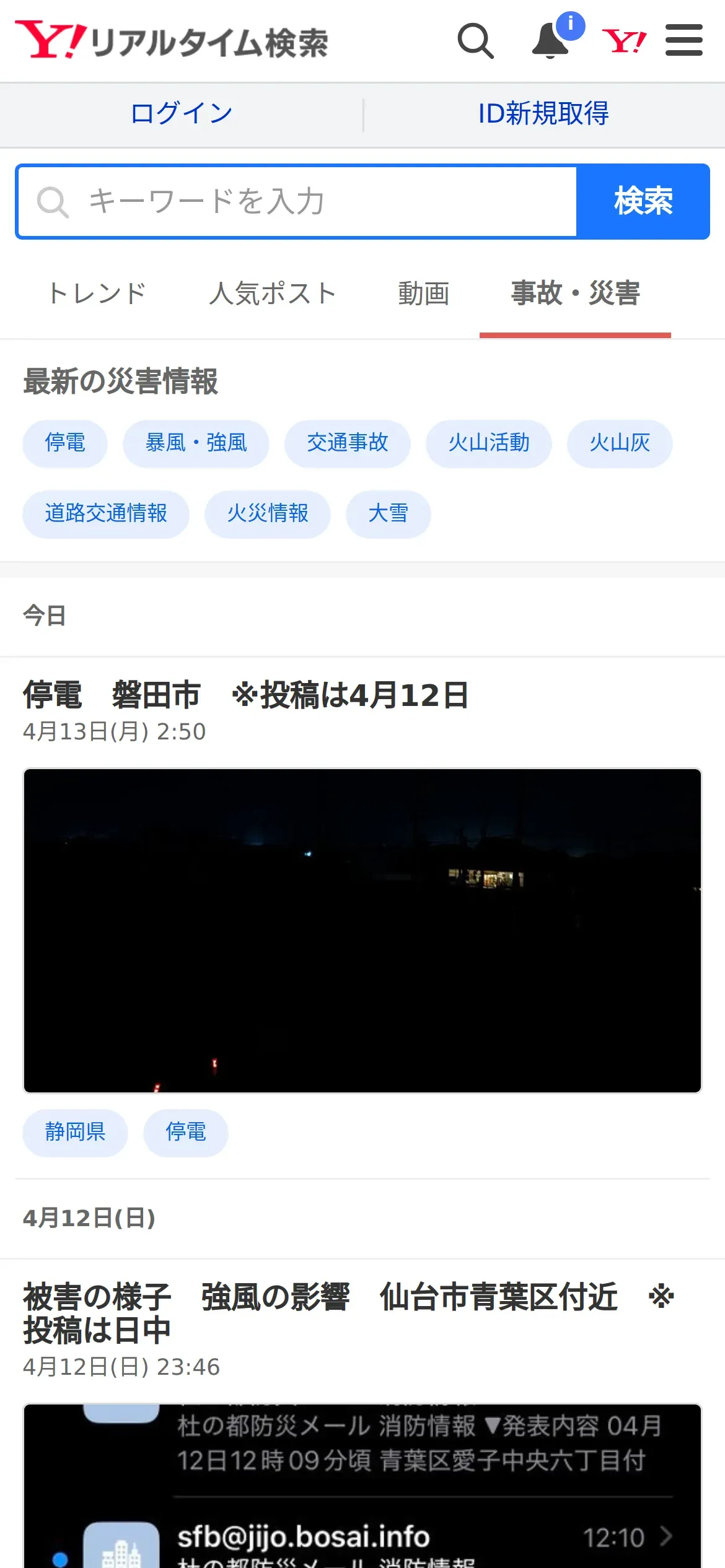
Task: Tap the blue 検索 button
Action: 643,201
